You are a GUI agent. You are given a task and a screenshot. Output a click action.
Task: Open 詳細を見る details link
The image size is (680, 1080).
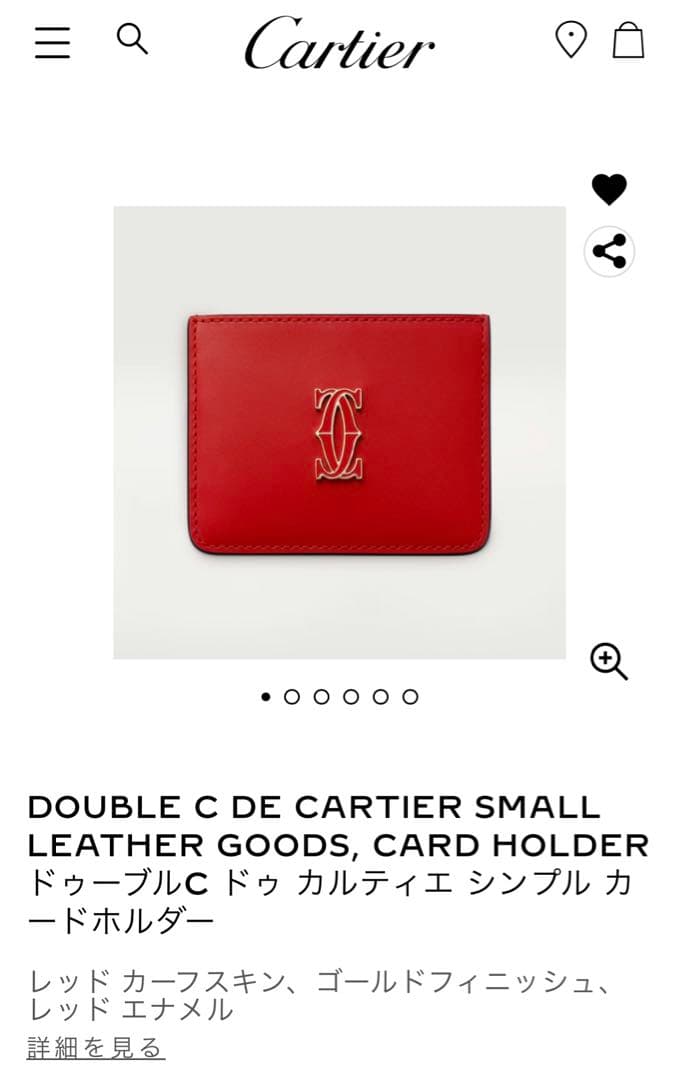[95, 1048]
